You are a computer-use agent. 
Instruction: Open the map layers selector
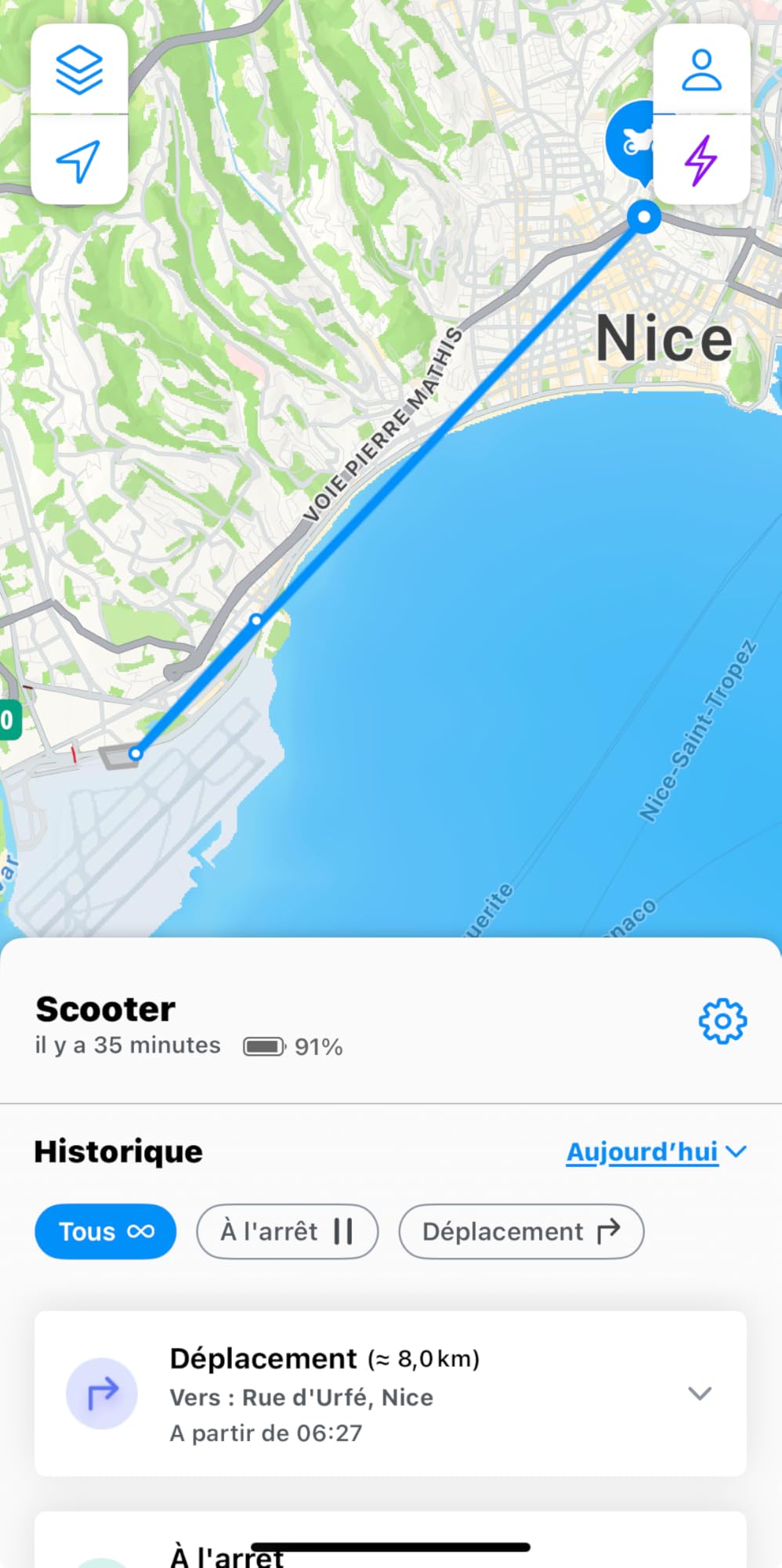[79, 69]
